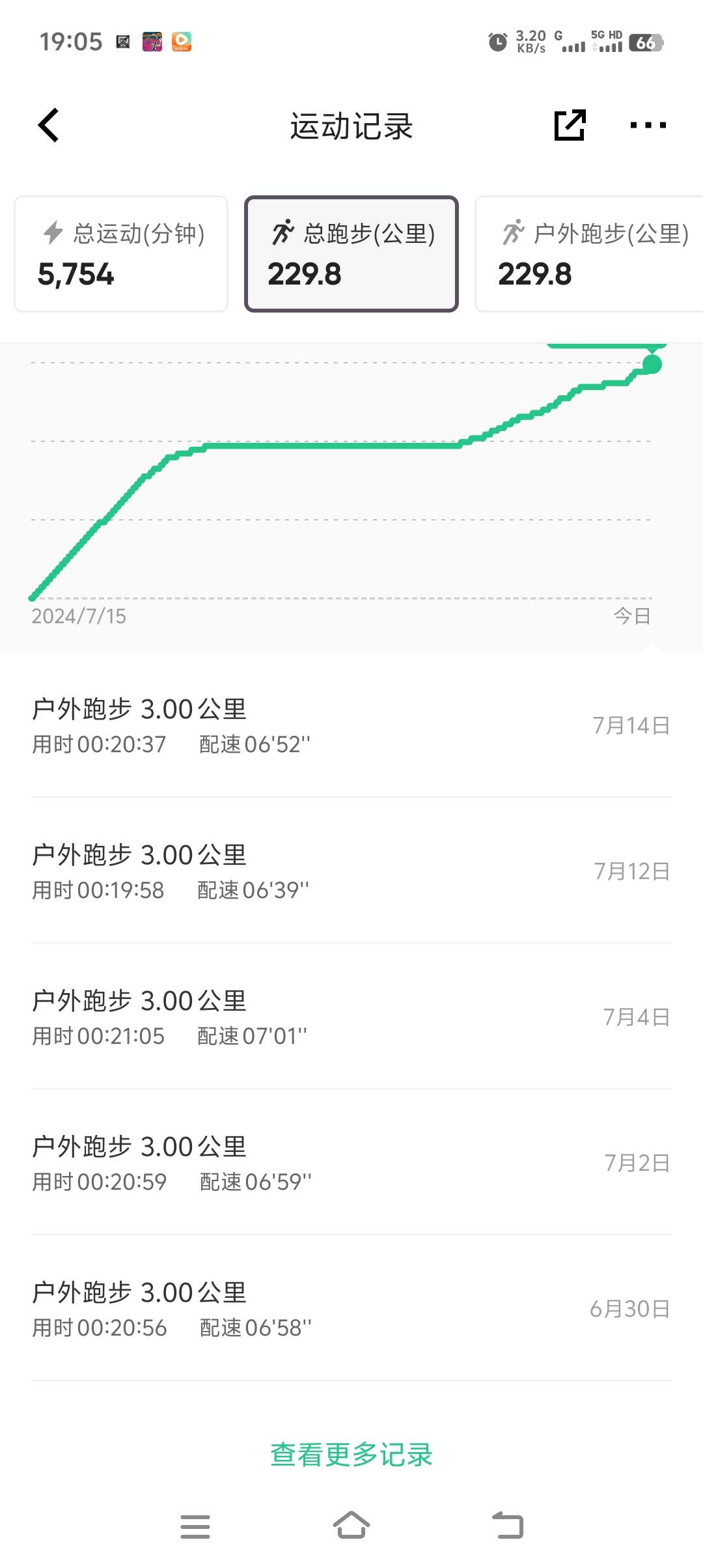Switch to 户外跑步(公里) stat card

589,254
